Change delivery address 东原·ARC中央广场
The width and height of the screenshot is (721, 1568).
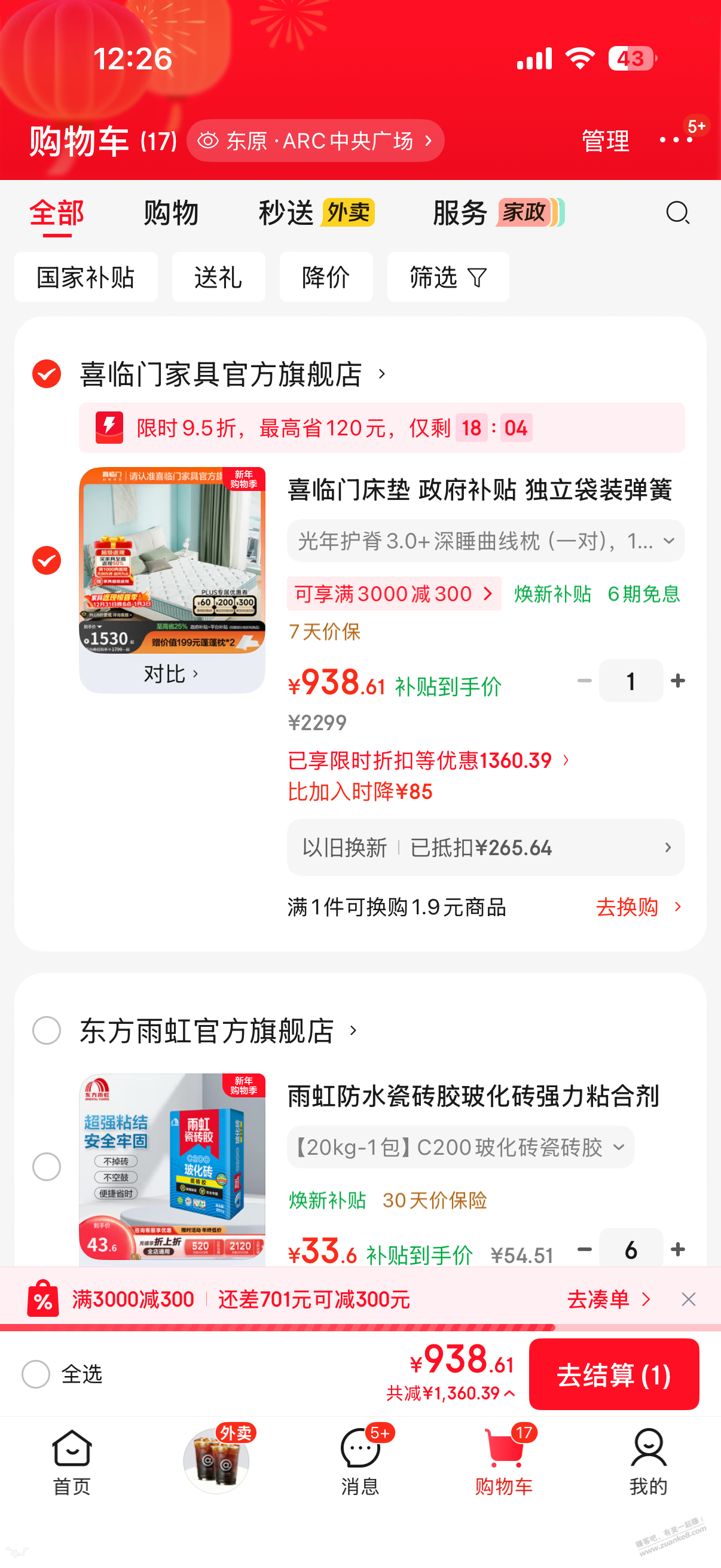pos(315,141)
